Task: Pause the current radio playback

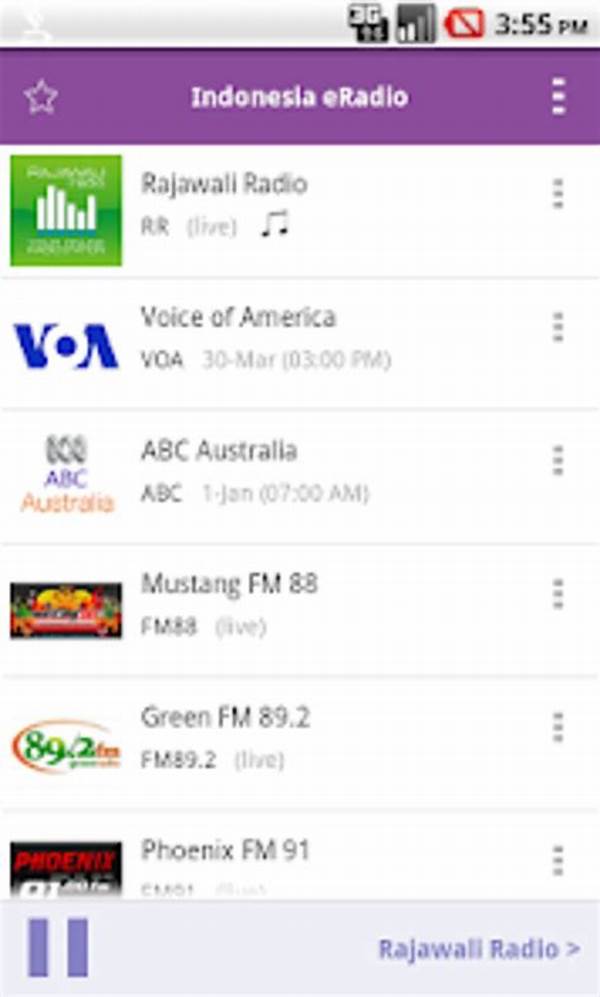Action: (58, 947)
